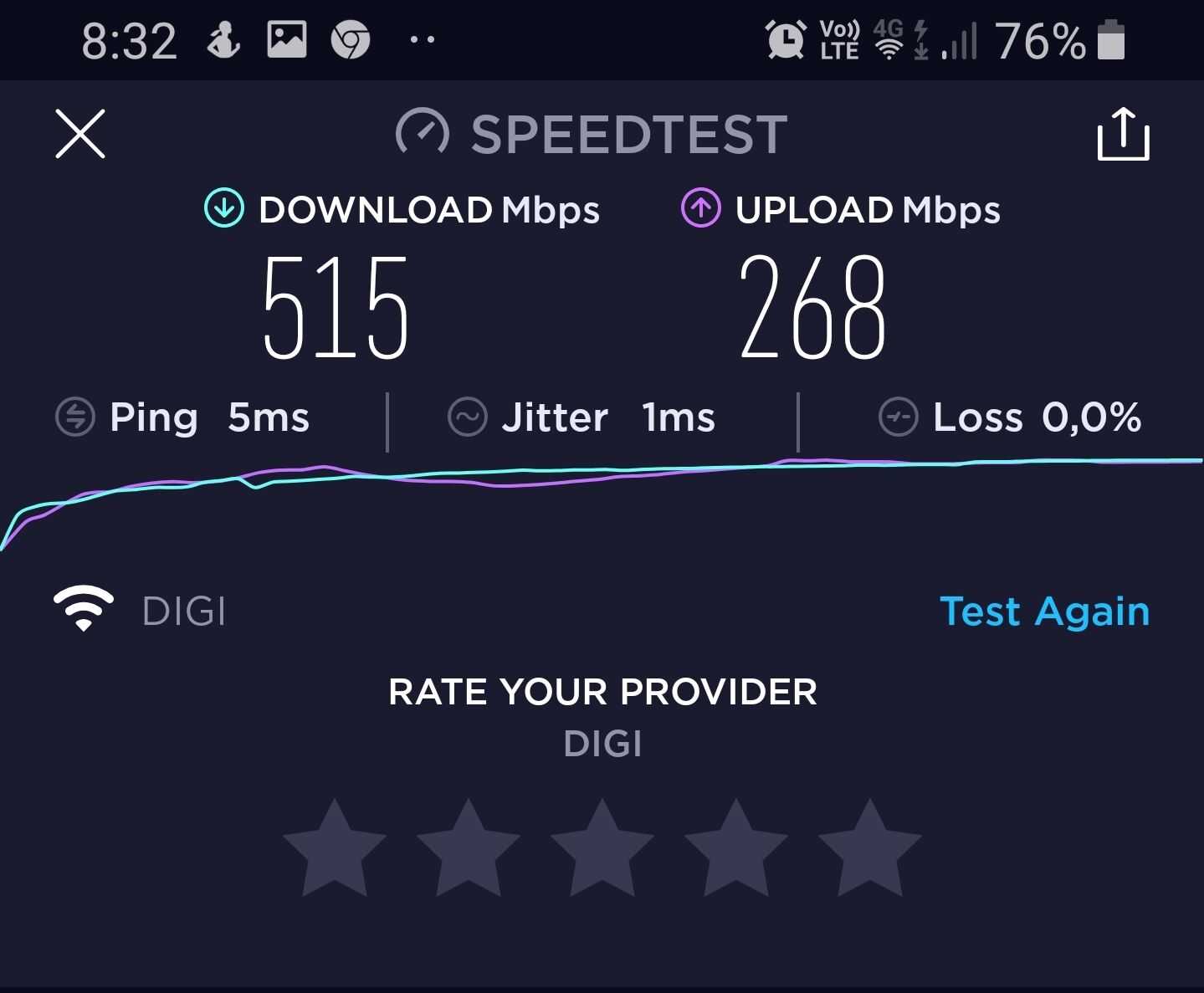Tap Test Again to rerun the test
This screenshot has height=993, width=1204.
click(x=1044, y=612)
